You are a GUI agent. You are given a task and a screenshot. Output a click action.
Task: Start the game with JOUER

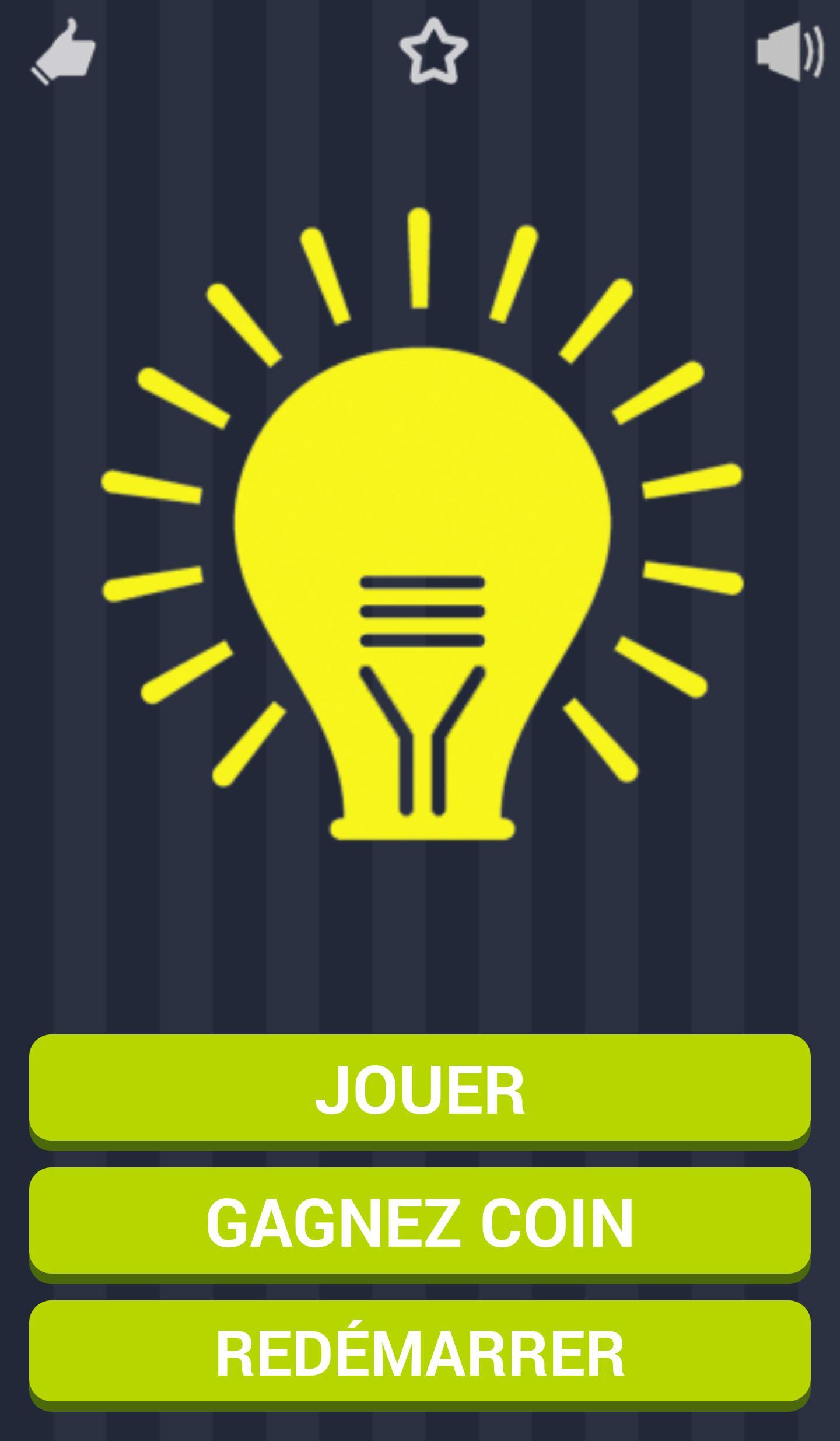click(x=420, y=1089)
